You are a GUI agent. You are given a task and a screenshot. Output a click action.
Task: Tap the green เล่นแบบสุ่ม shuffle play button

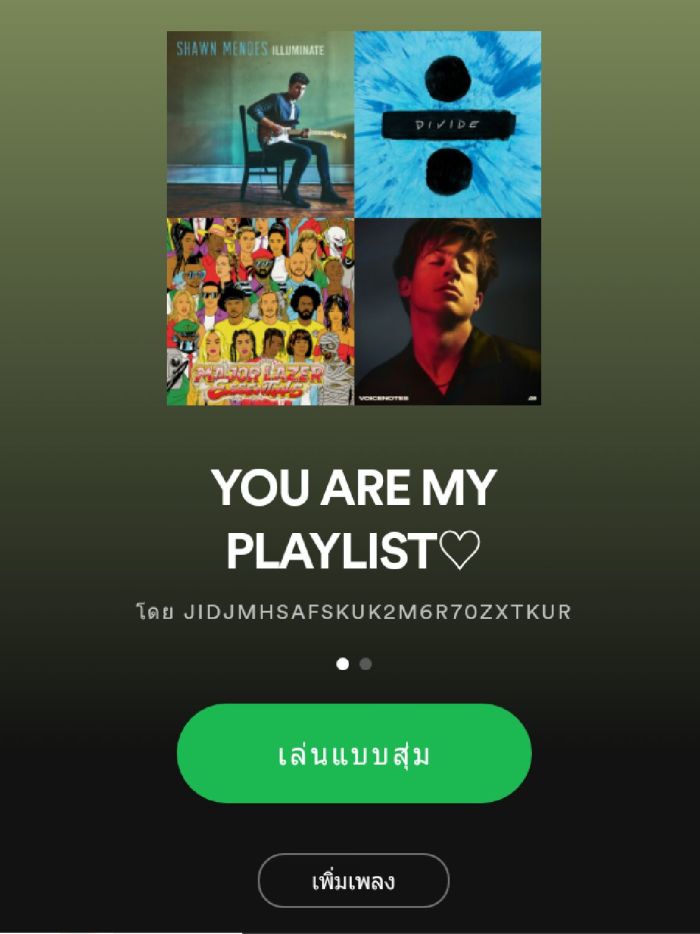click(x=353, y=753)
